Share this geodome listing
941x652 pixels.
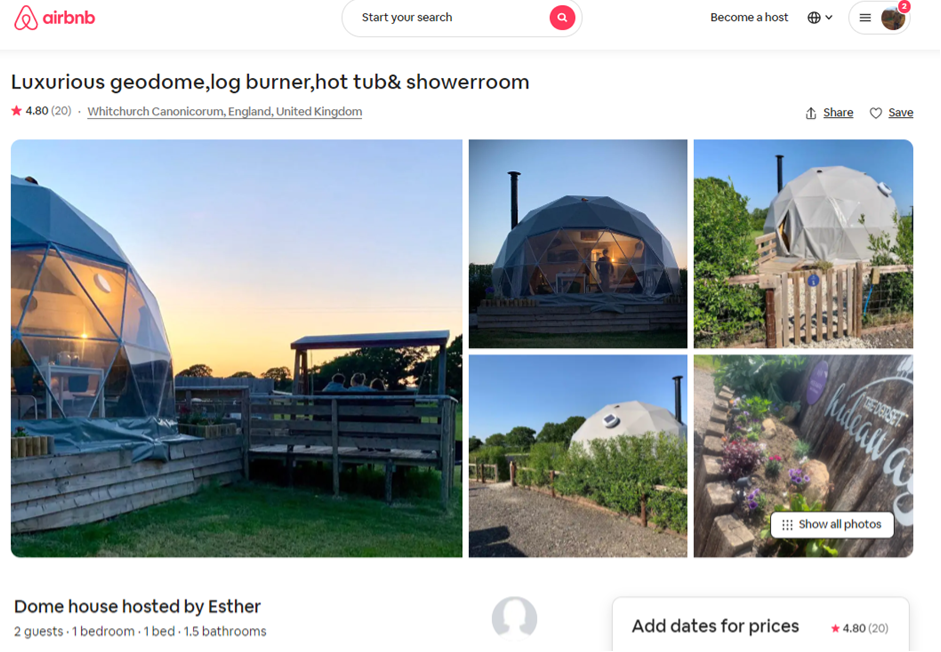click(829, 113)
